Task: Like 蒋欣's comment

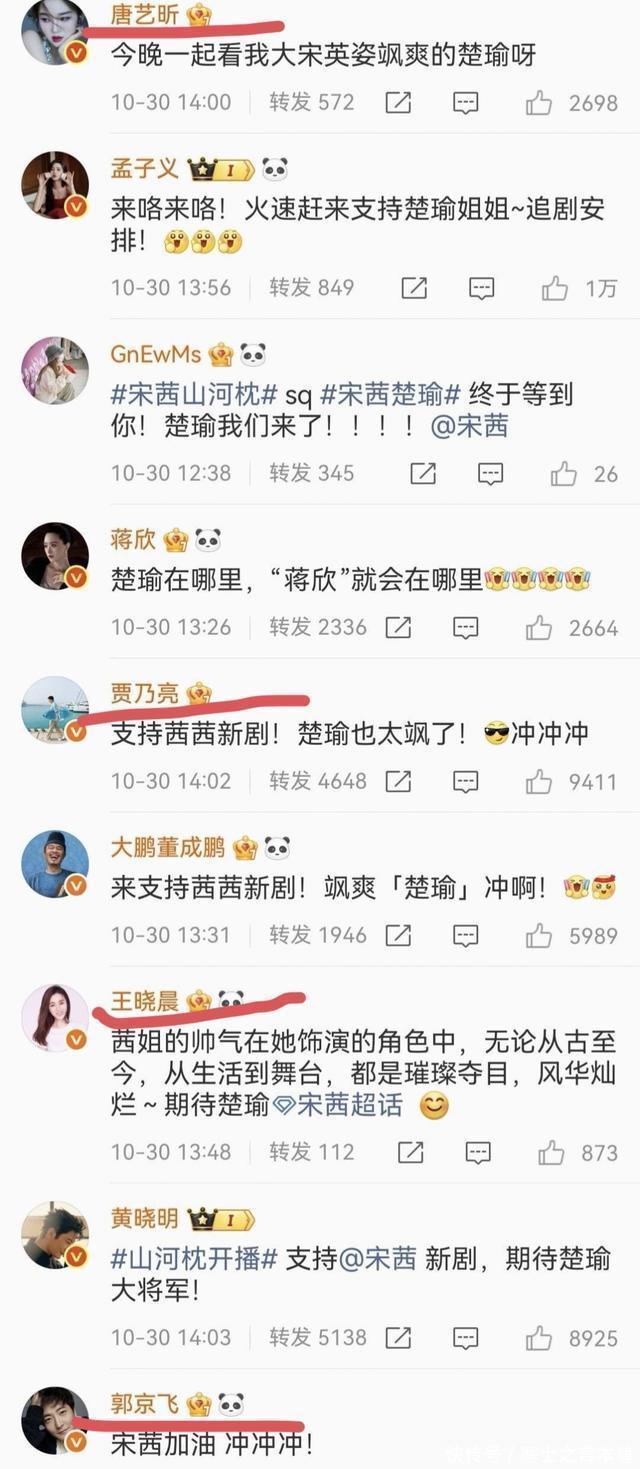Action: point(540,628)
